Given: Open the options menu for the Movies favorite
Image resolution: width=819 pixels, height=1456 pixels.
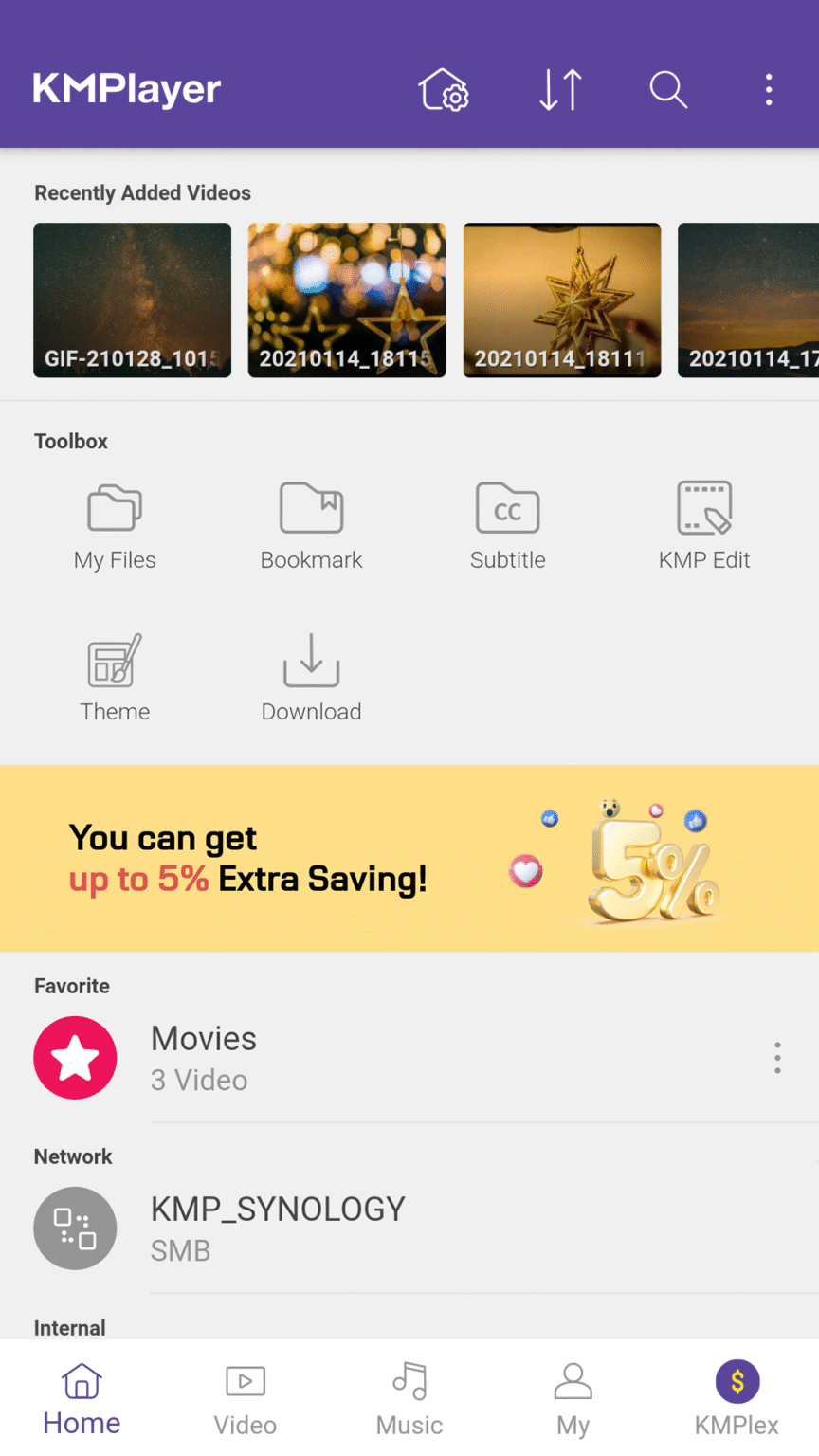Looking at the screenshot, I should 776,1058.
